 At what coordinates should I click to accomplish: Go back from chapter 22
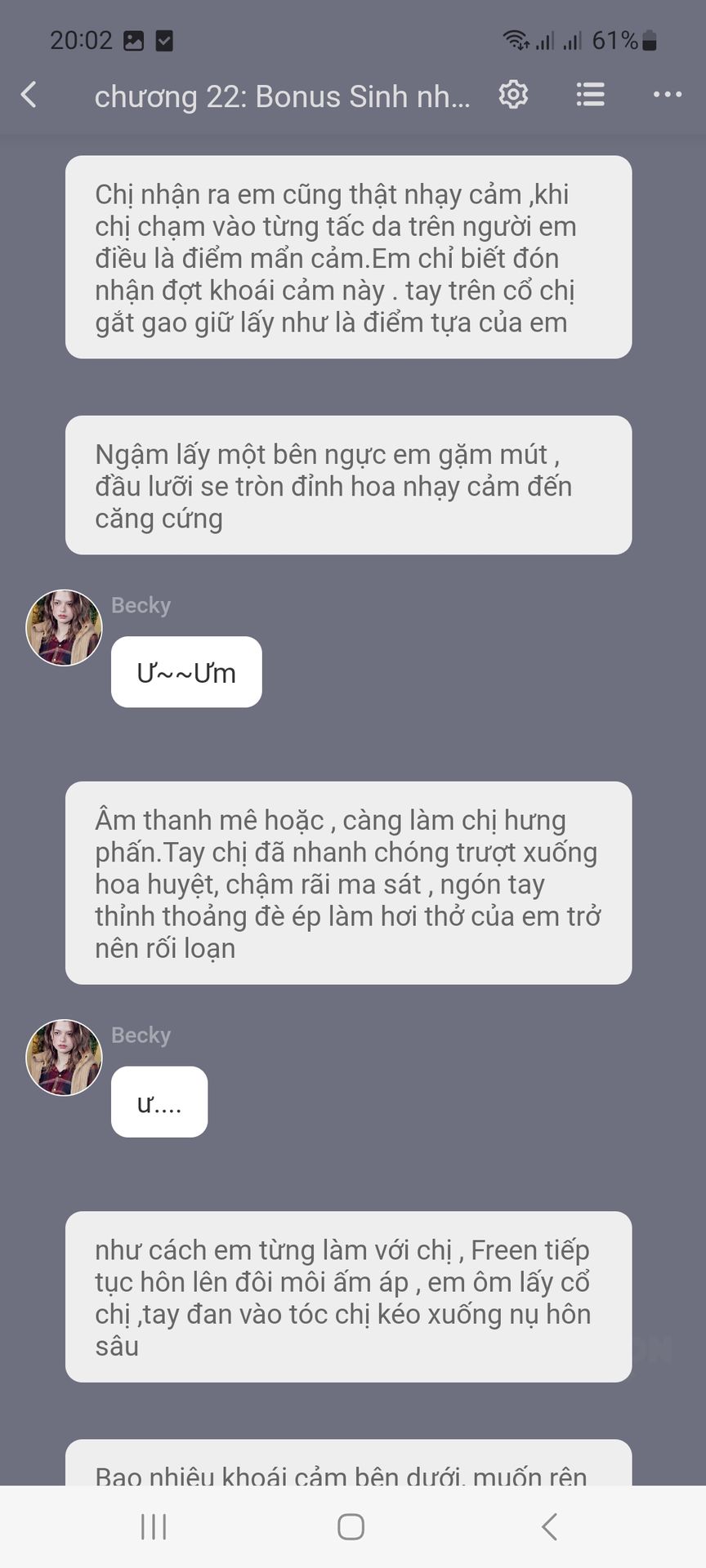(29, 95)
